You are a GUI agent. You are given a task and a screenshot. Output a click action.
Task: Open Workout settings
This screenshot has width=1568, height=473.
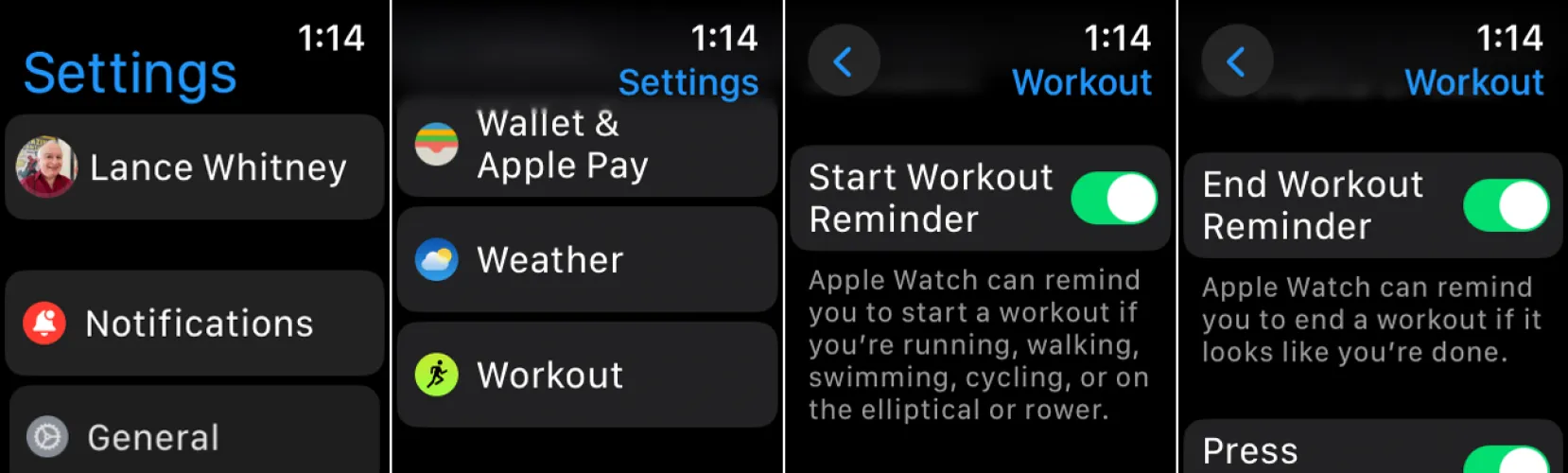(x=586, y=375)
